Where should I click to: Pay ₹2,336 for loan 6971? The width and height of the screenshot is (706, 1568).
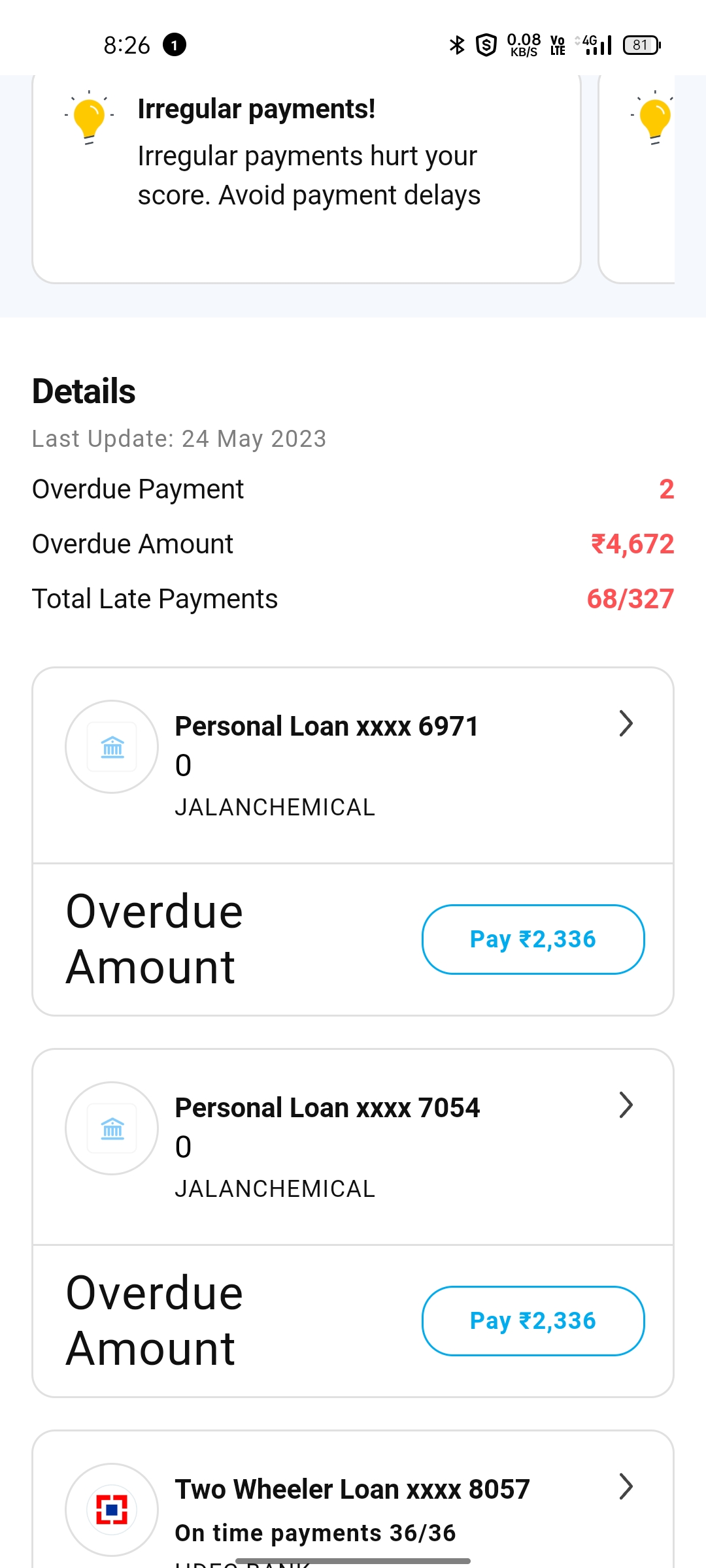click(533, 939)
